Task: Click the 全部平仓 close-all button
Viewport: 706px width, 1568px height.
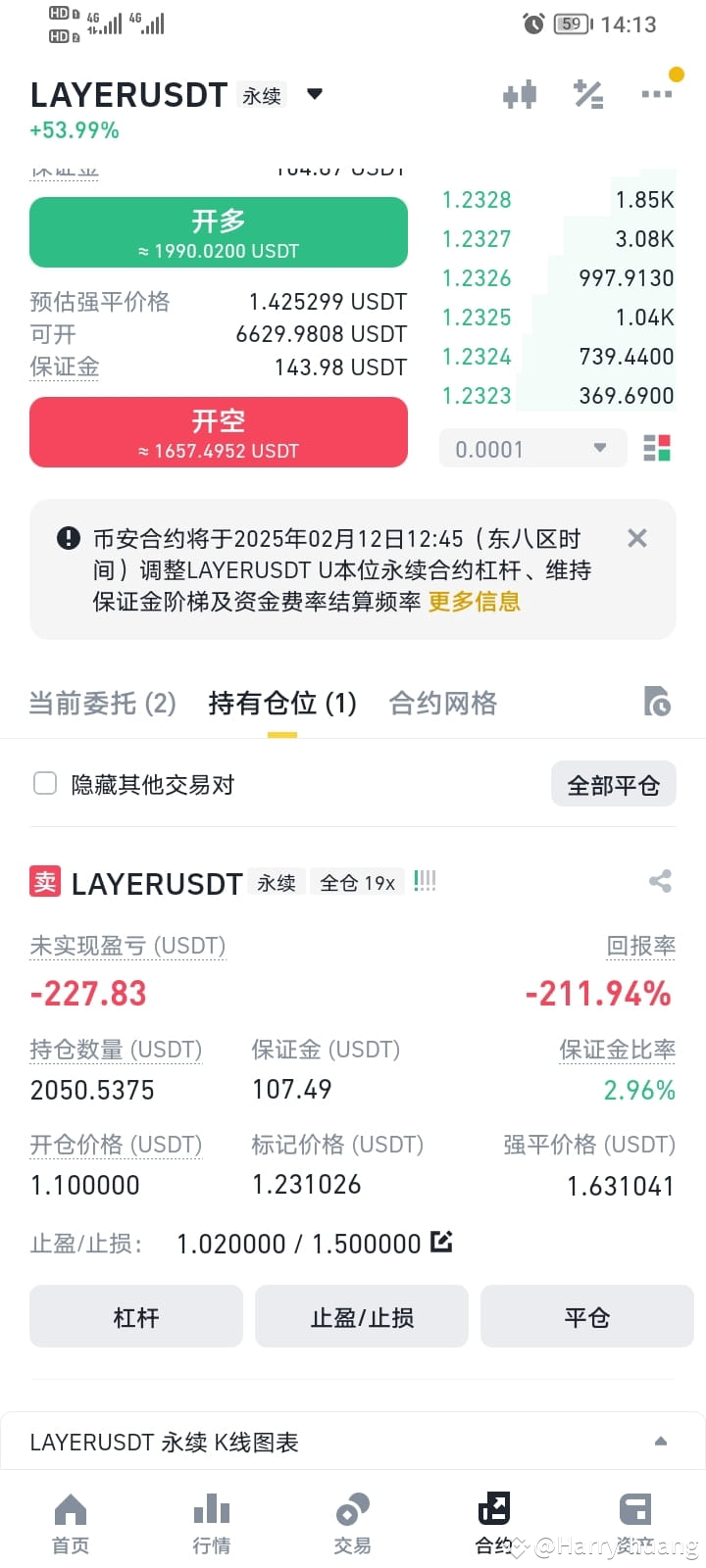Action: click(x=614, y=784)
